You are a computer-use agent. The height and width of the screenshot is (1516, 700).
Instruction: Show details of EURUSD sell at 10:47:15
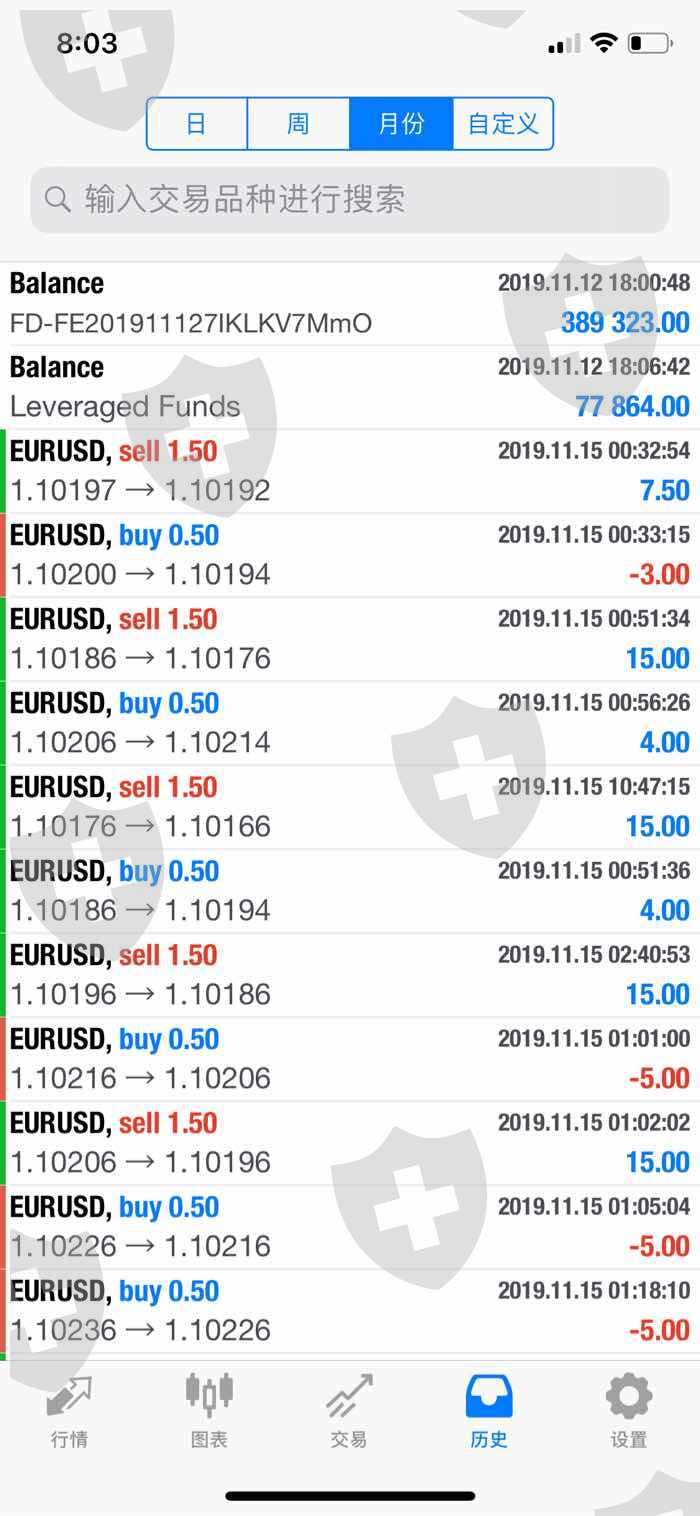[350, 808]
